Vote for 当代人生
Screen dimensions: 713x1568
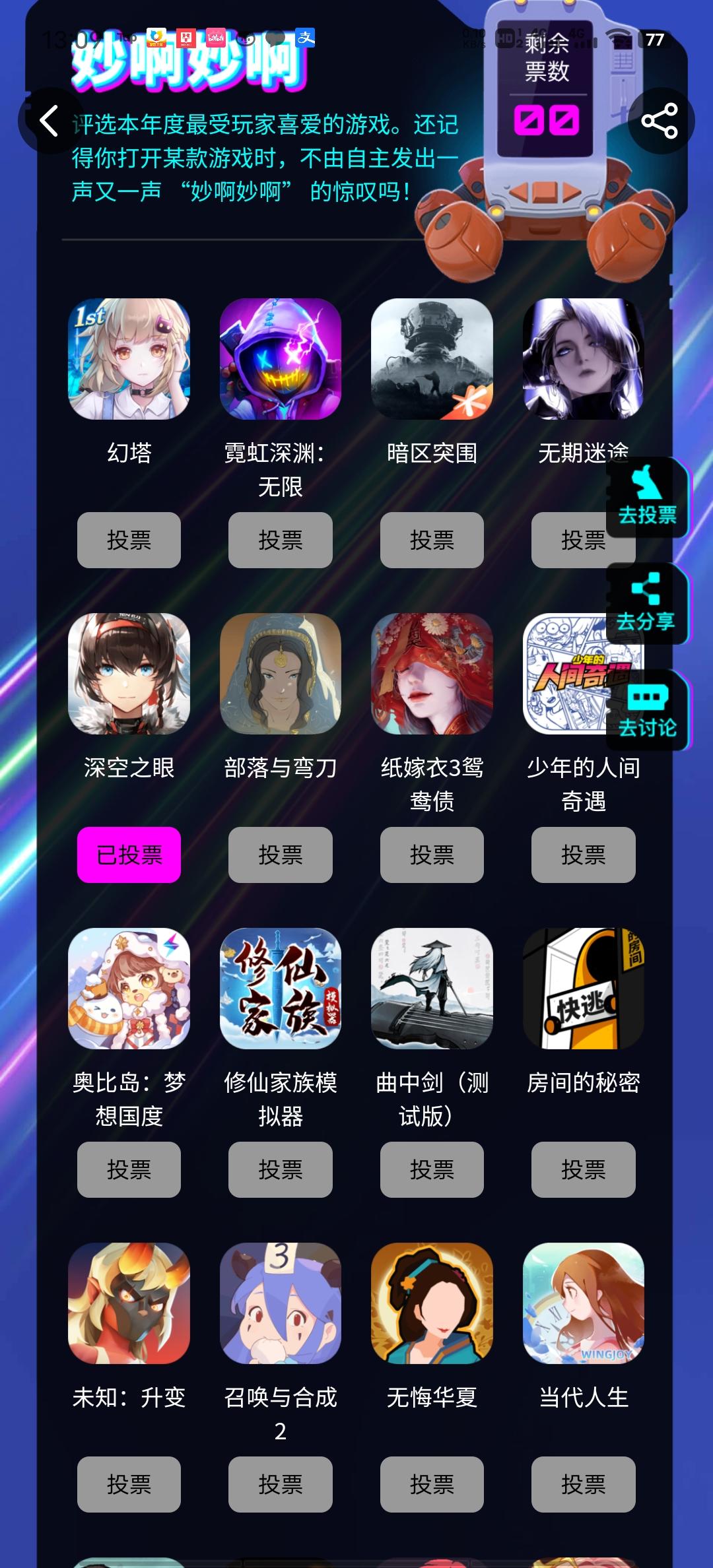point(583,1485)
